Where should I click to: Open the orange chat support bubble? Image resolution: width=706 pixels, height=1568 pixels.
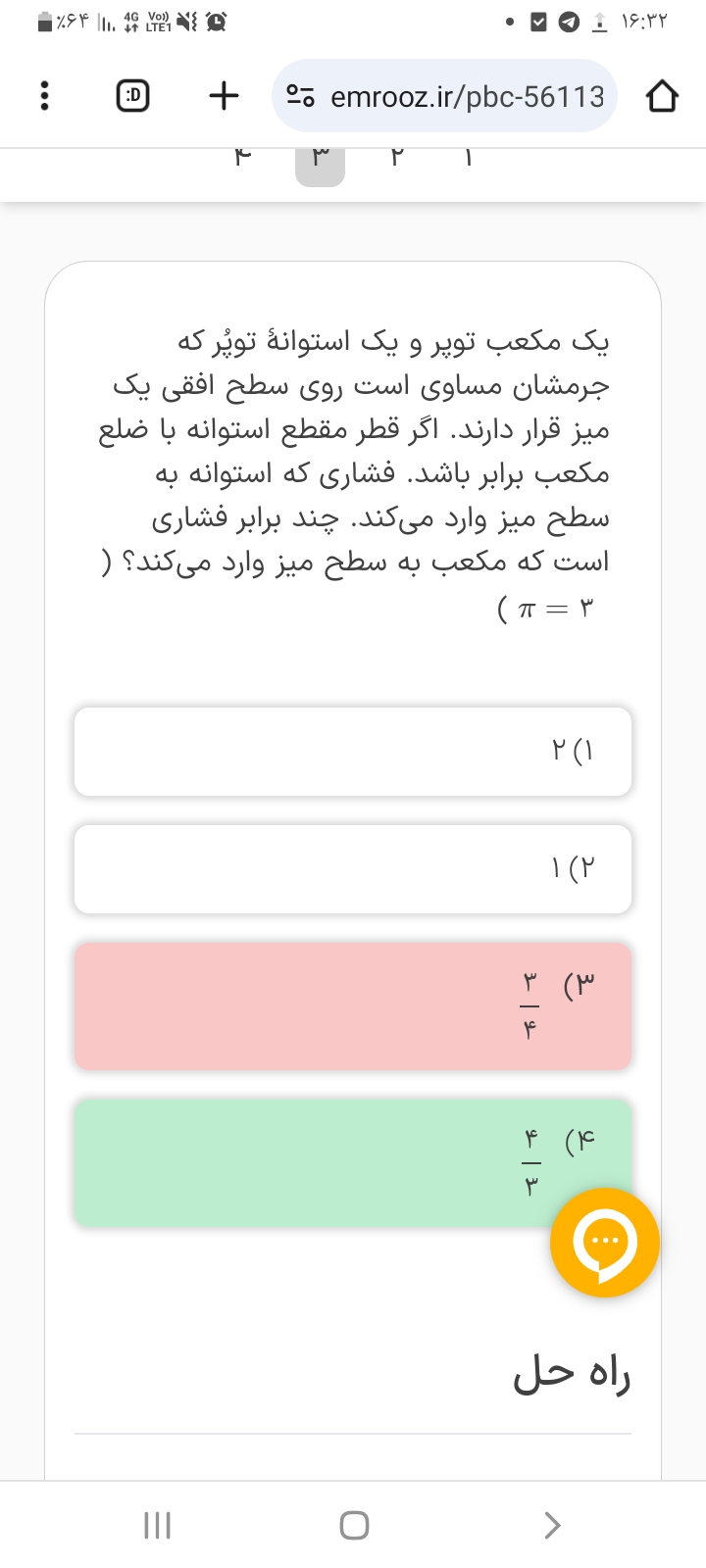(605, 1243)
